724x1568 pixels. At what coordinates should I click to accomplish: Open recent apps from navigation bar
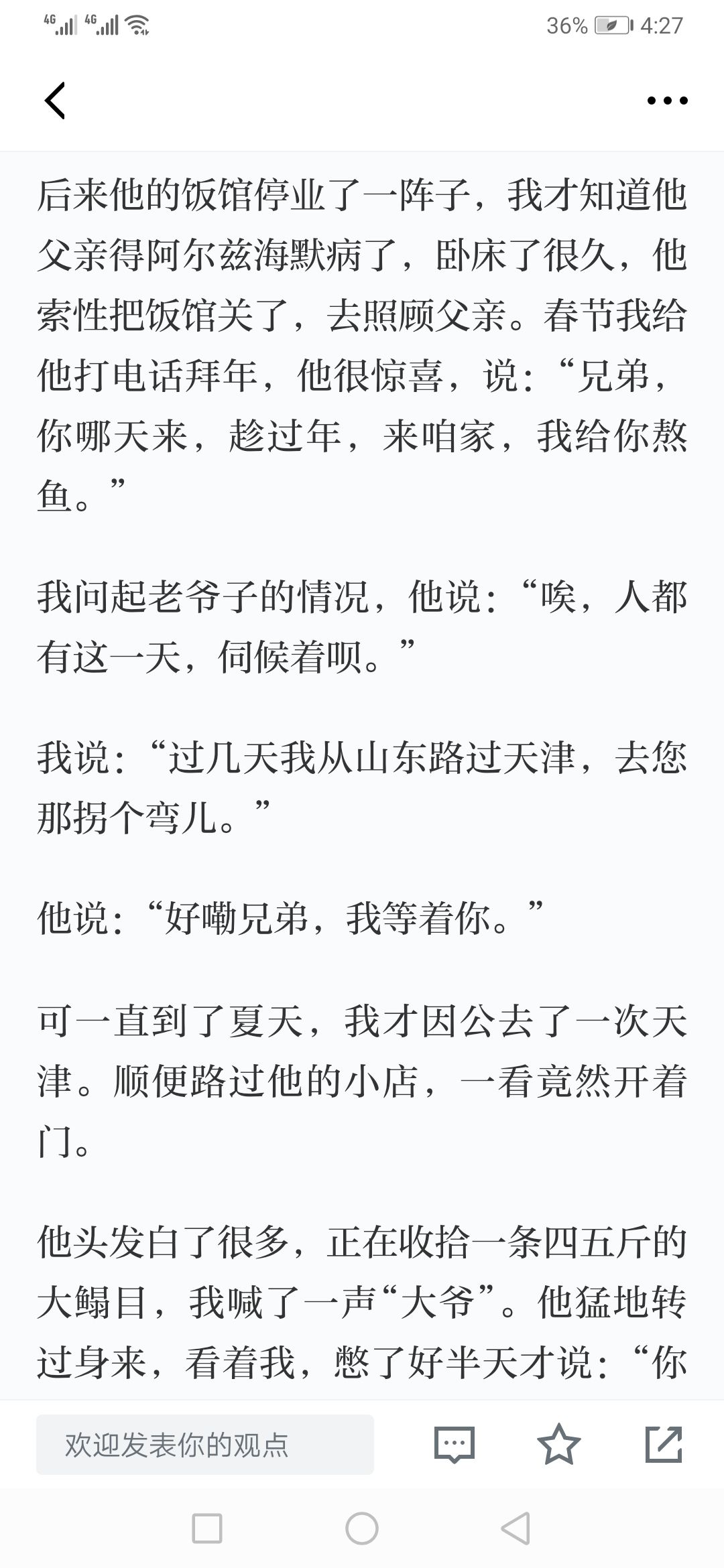pyautogui.click(x=207, y=1529)
